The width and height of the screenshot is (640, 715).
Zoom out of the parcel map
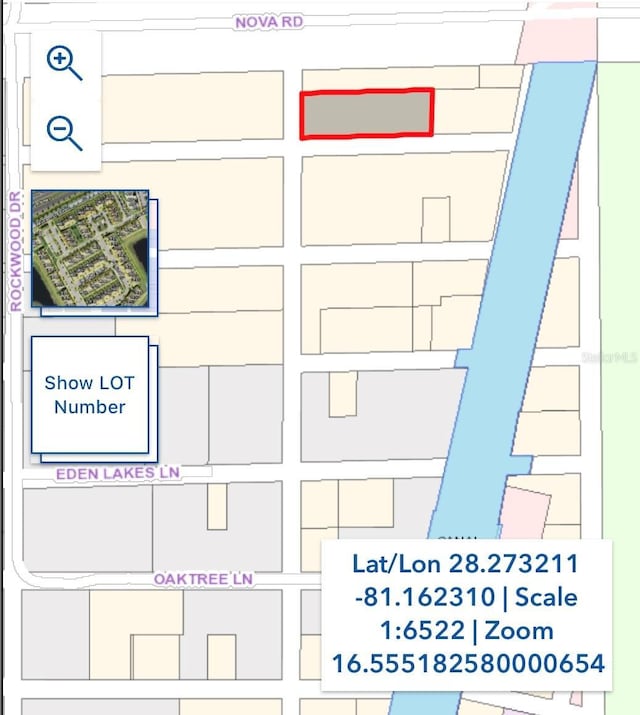(65, 132)
